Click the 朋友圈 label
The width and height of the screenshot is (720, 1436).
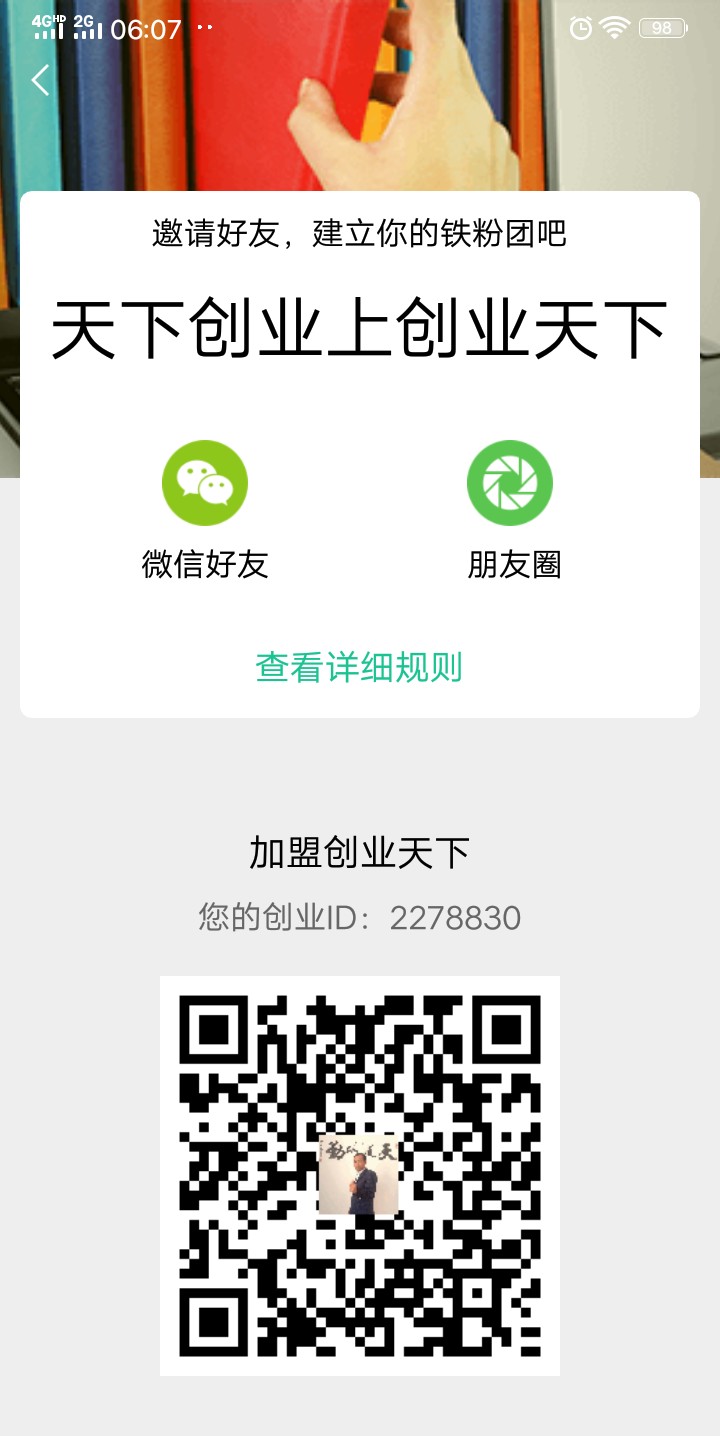(x=511, y=564)
